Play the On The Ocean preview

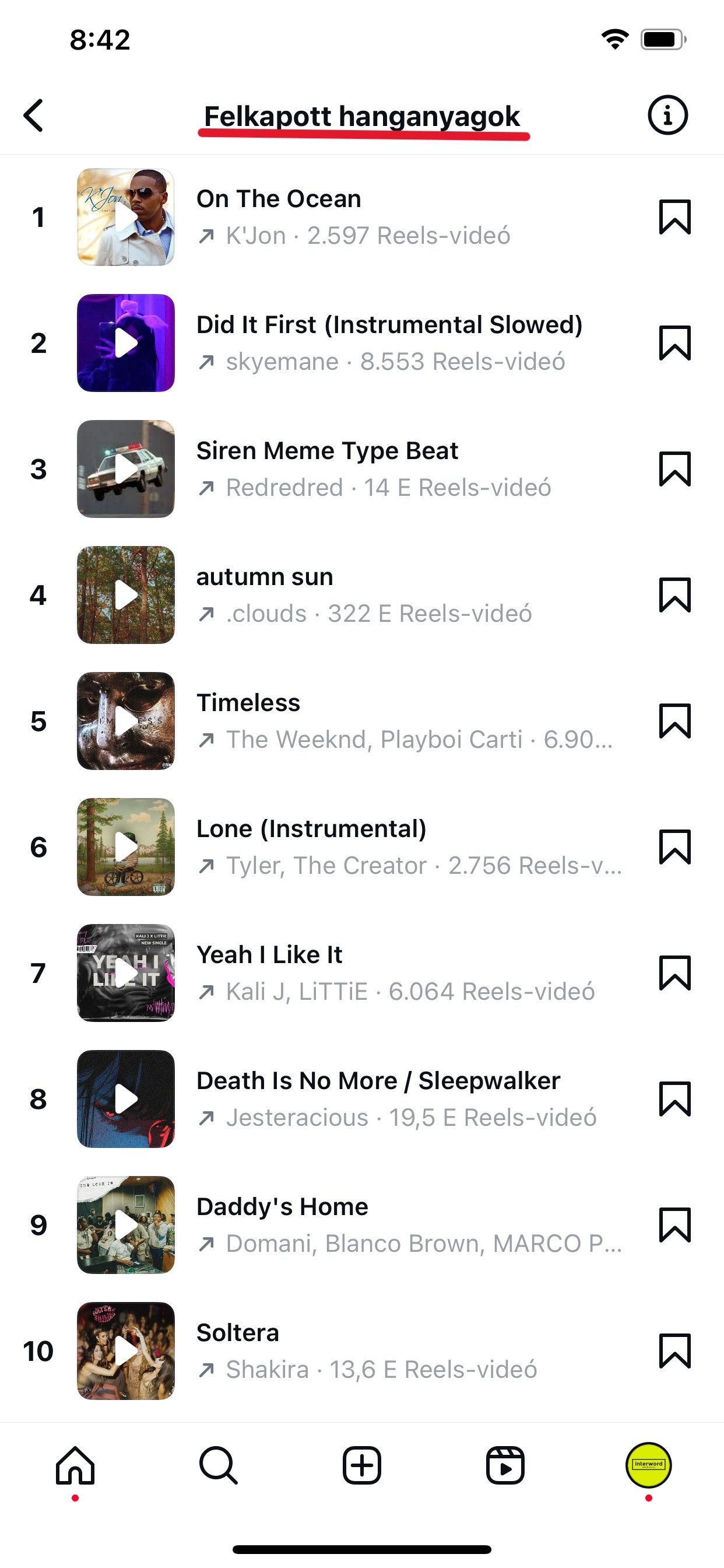pos(126,218)
